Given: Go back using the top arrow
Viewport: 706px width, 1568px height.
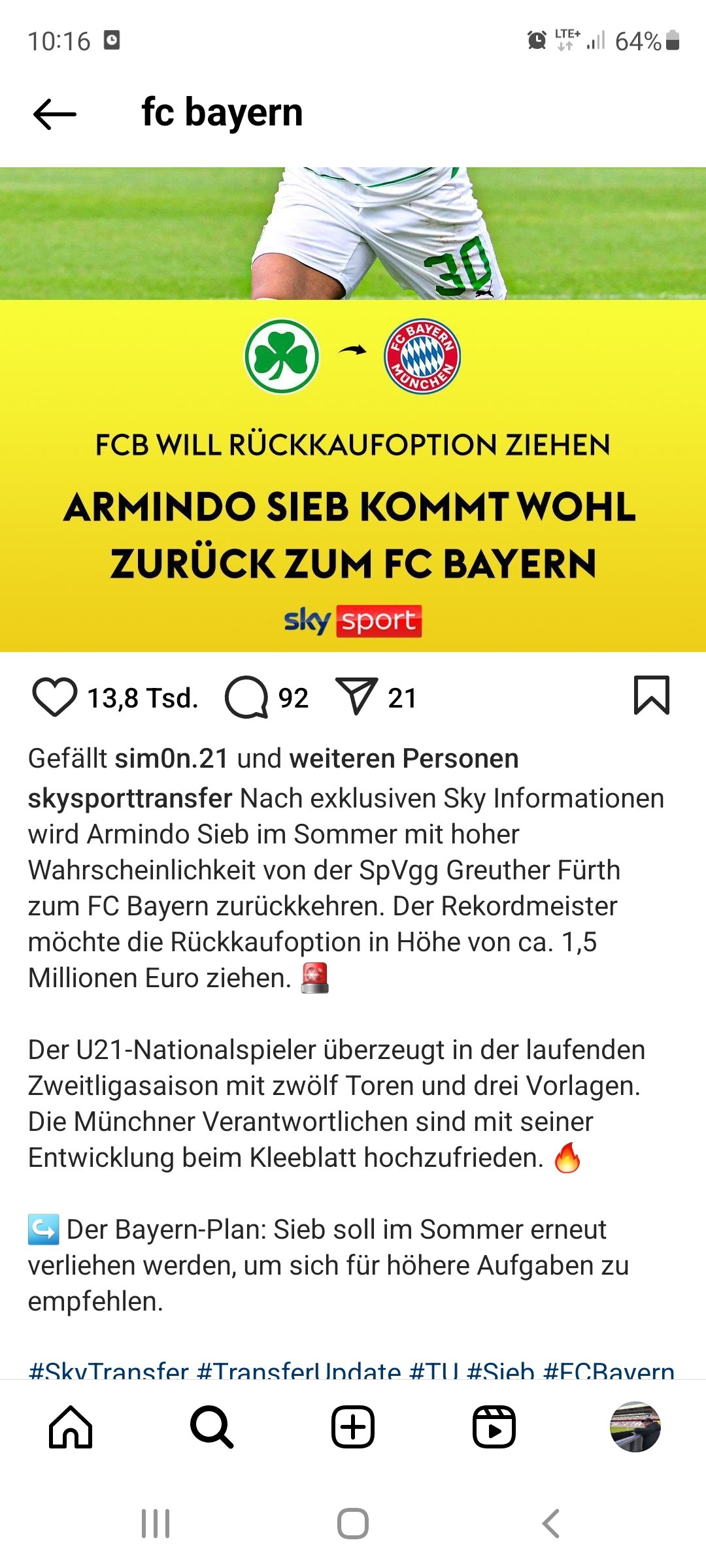Looking at the screenshot, I should [x=55, y=114].
